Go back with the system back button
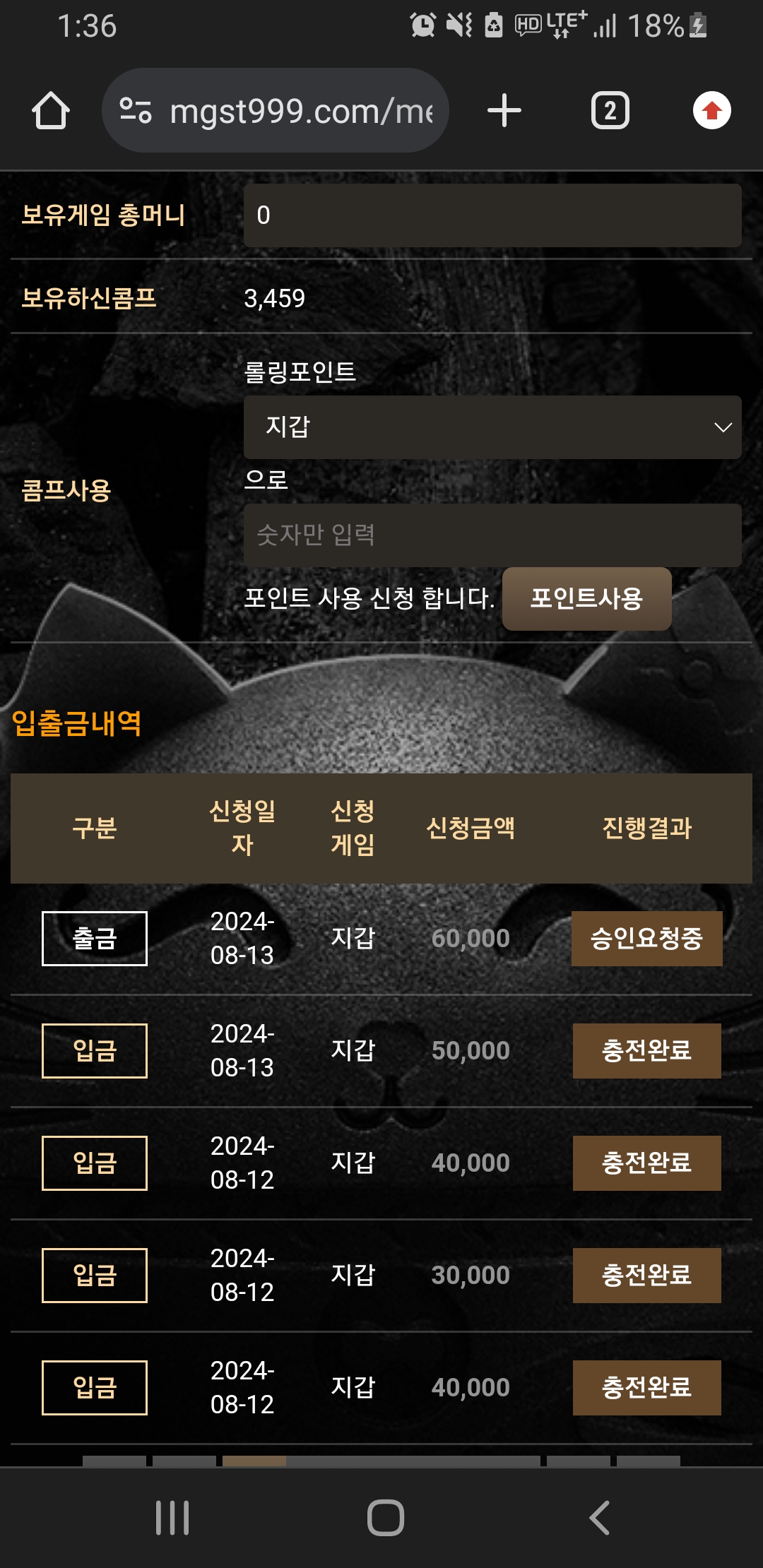763x1568 pixels. [599, 1518]
